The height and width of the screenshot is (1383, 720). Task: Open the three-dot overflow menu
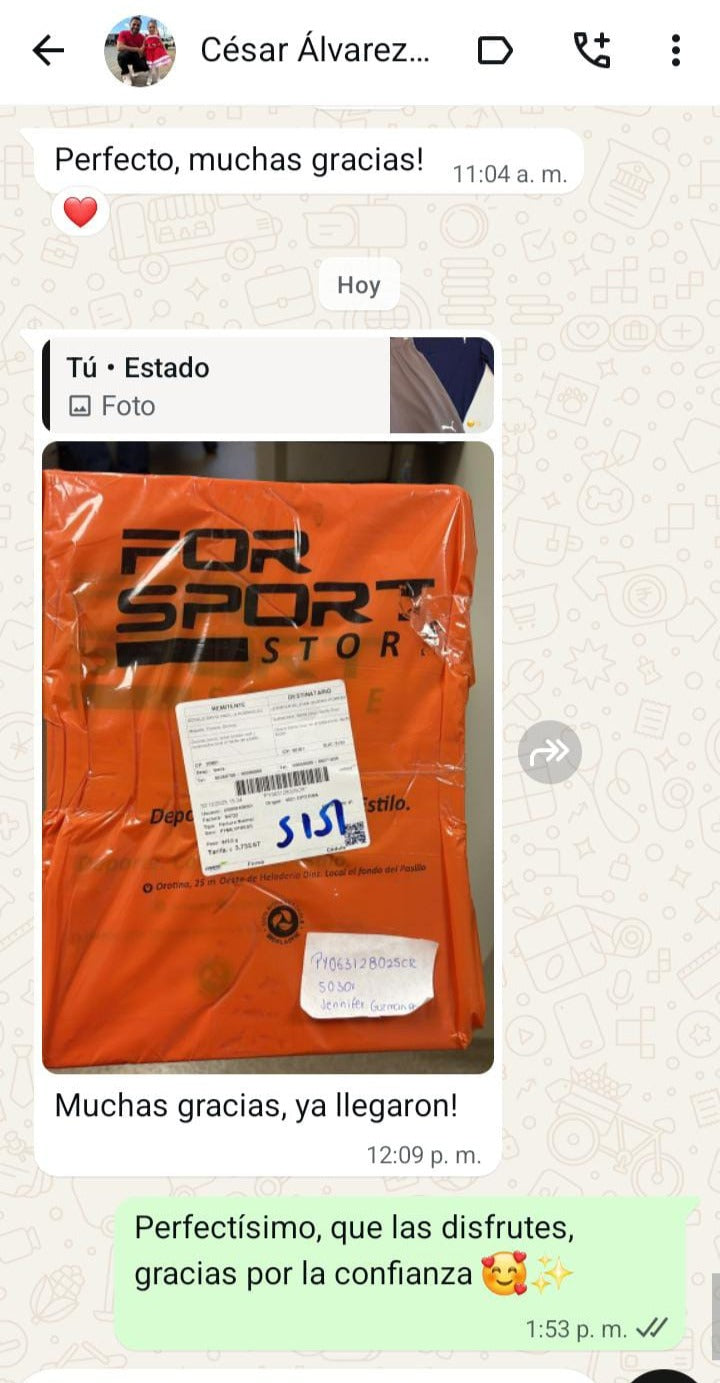(x=676, y=50)
